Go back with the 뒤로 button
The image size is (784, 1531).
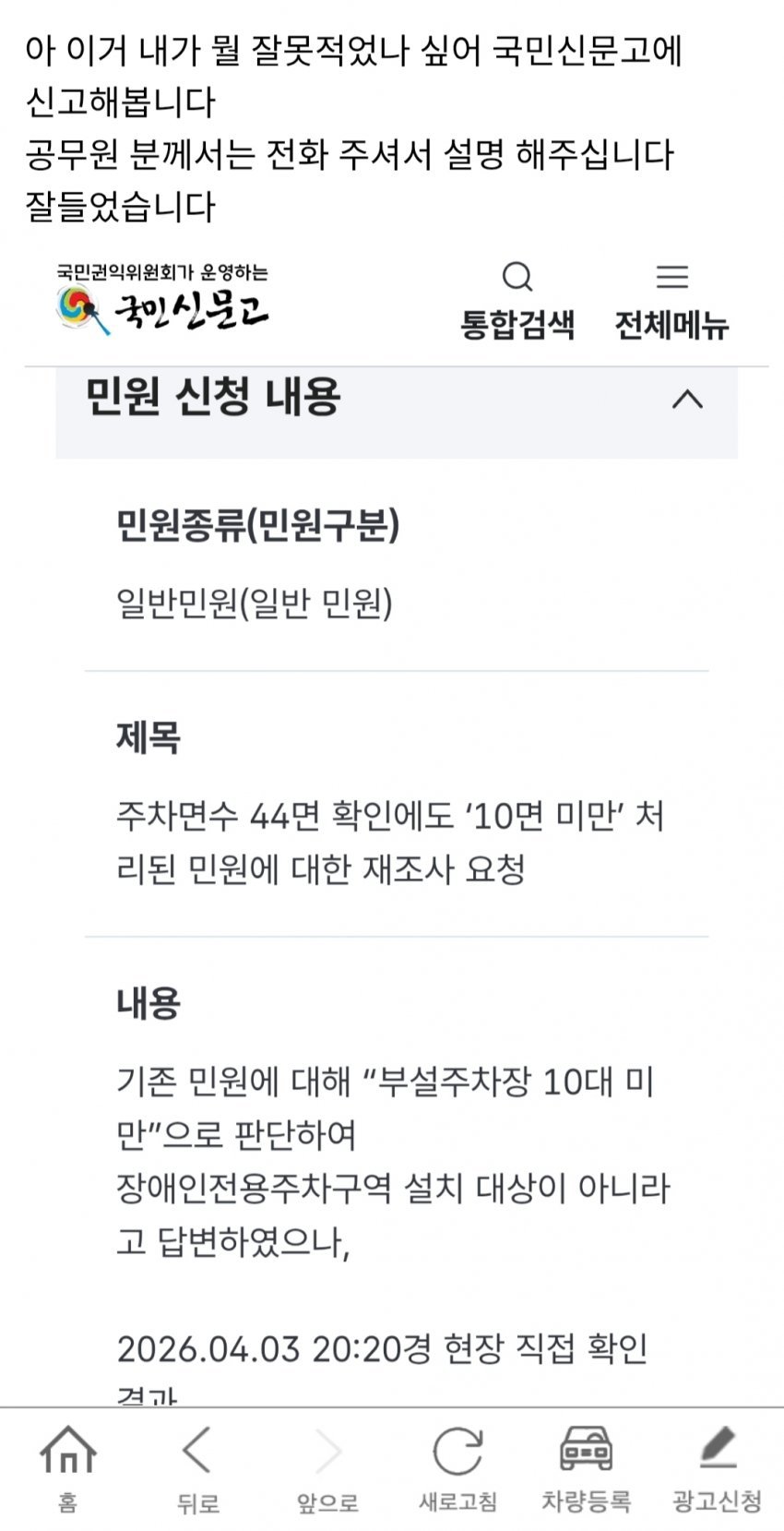[x=197, y=1467]
